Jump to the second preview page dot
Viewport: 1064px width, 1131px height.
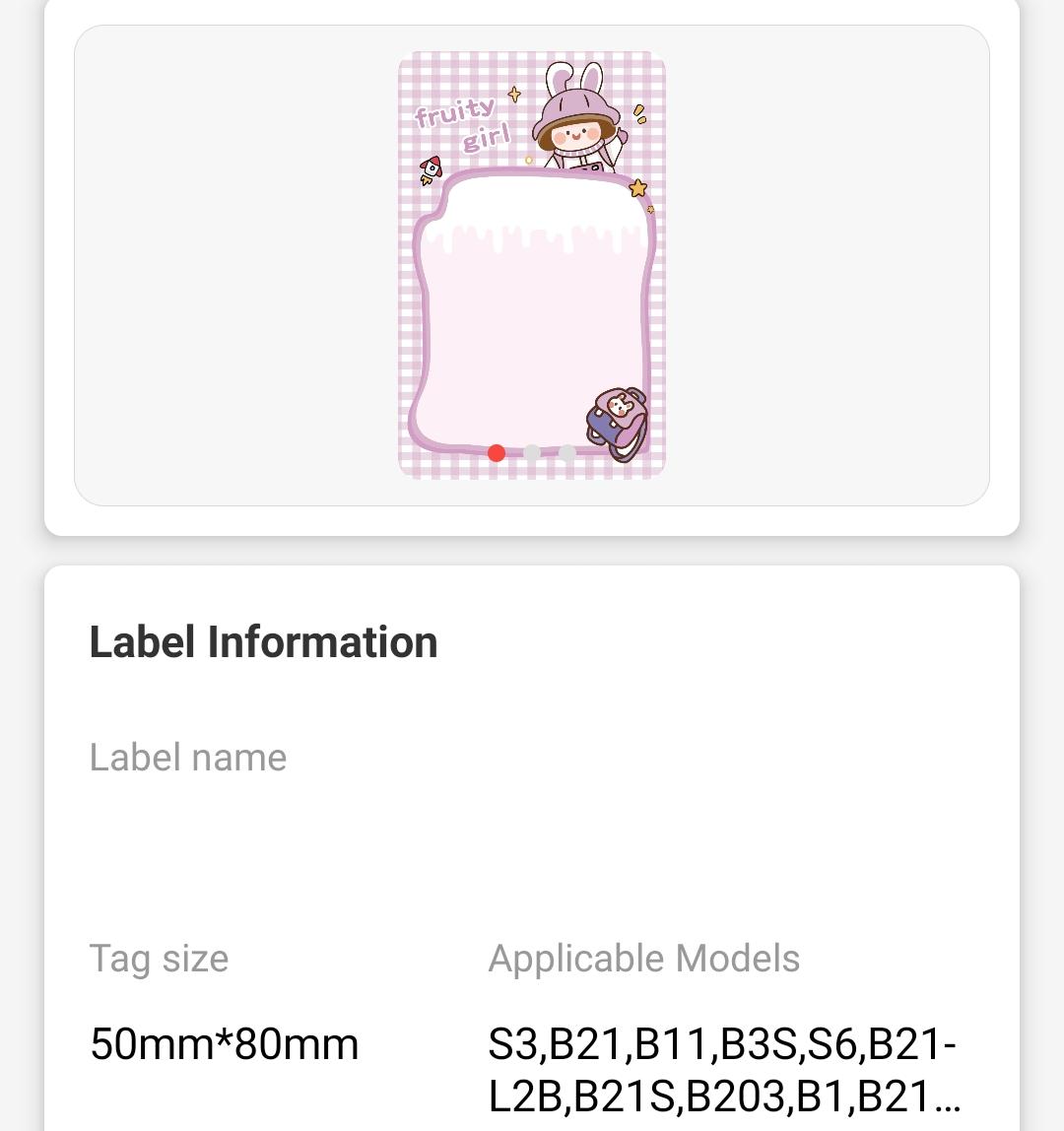coord(532,453)
